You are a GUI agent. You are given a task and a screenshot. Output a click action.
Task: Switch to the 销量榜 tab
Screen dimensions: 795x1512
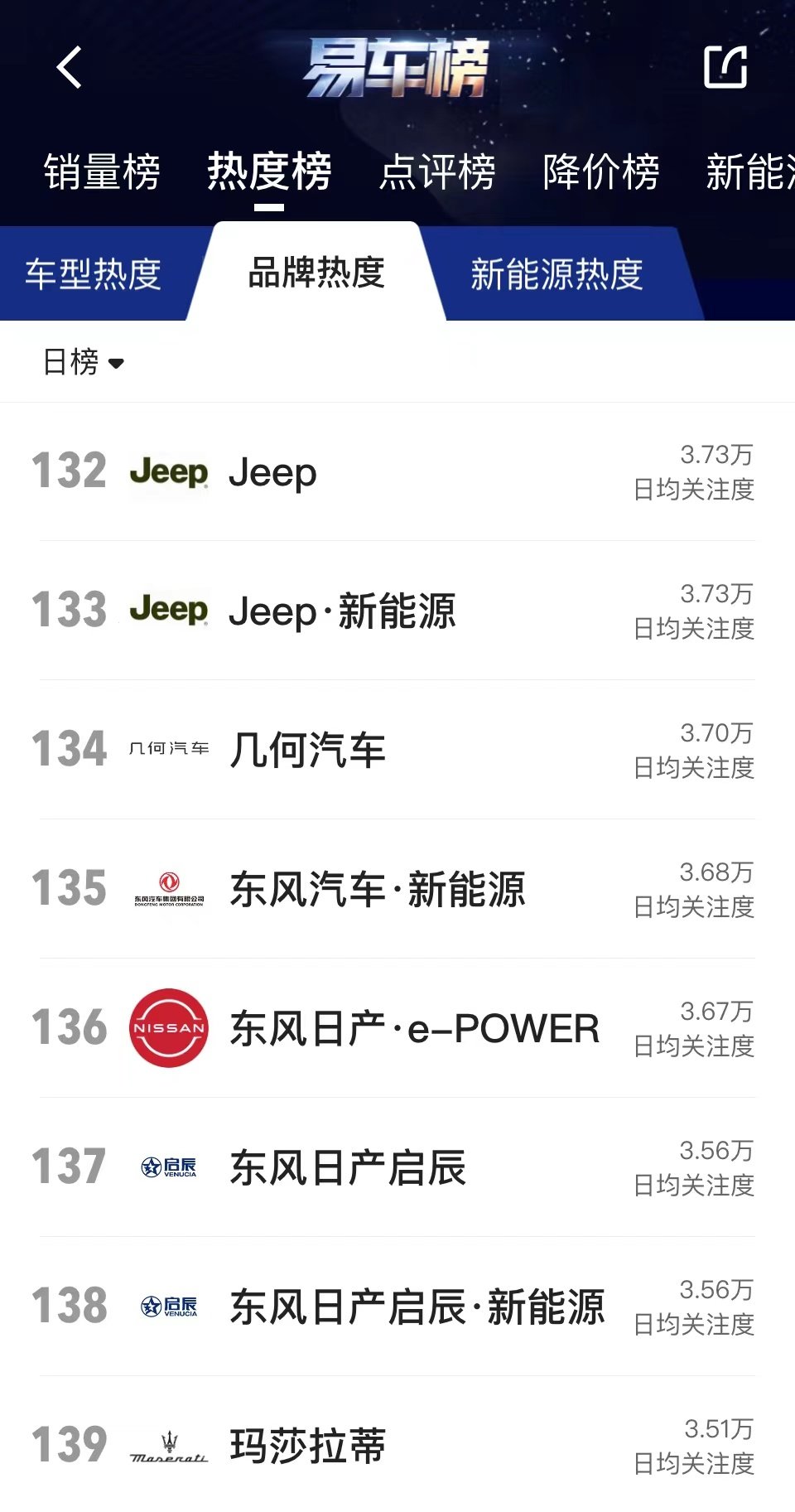point(101,172)
